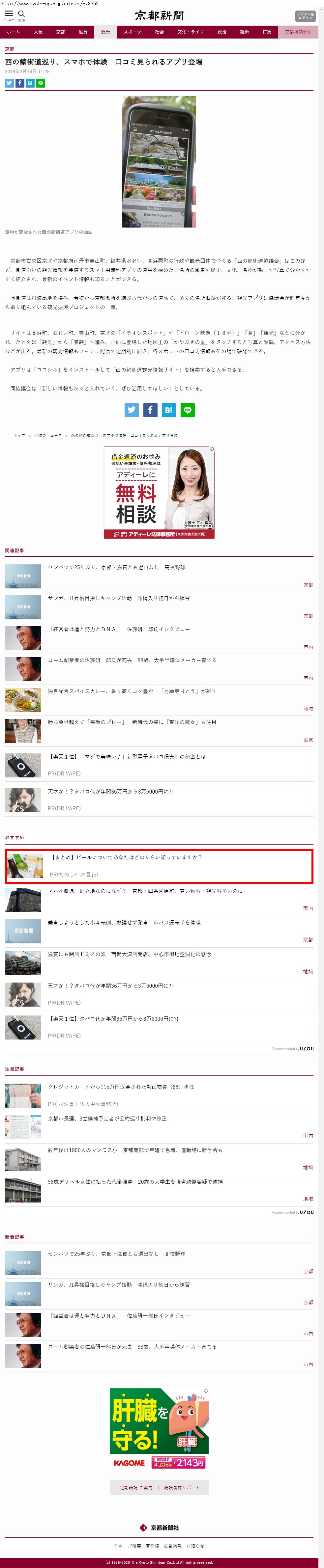Go to 地域のニュース breadcrumb
The image size is (324, 1568).
coord(47,435)
